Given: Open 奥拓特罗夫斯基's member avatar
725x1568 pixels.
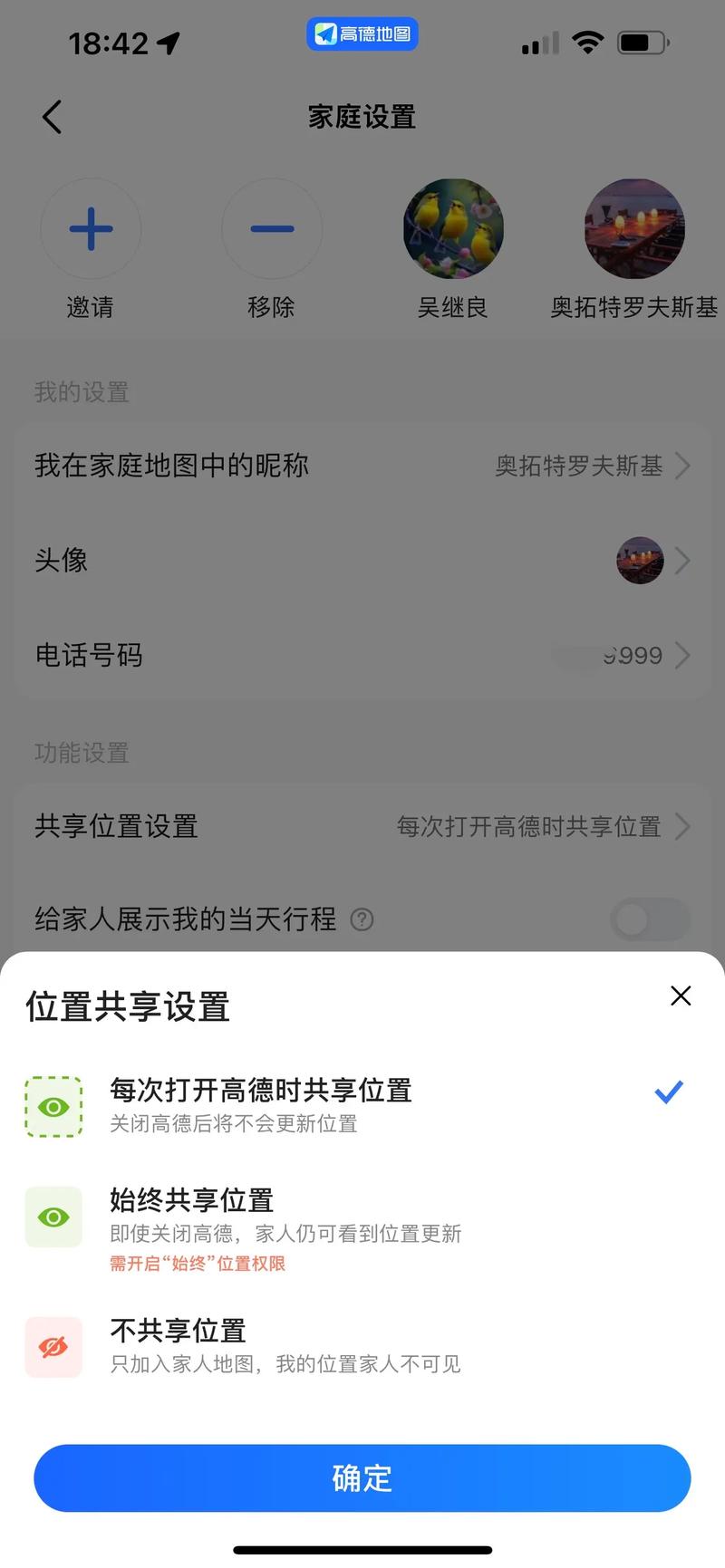Looking at the screenshot, I should 633,229.
